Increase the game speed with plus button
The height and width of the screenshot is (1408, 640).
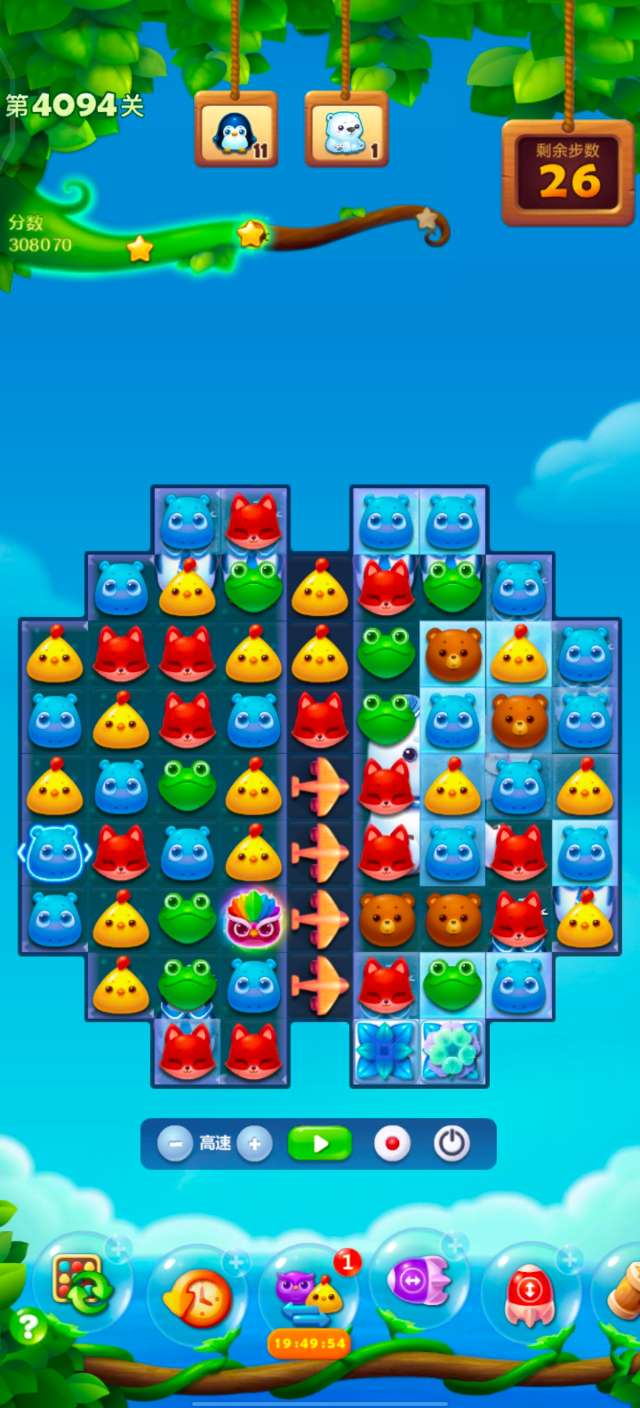(x=255, y=1143)
